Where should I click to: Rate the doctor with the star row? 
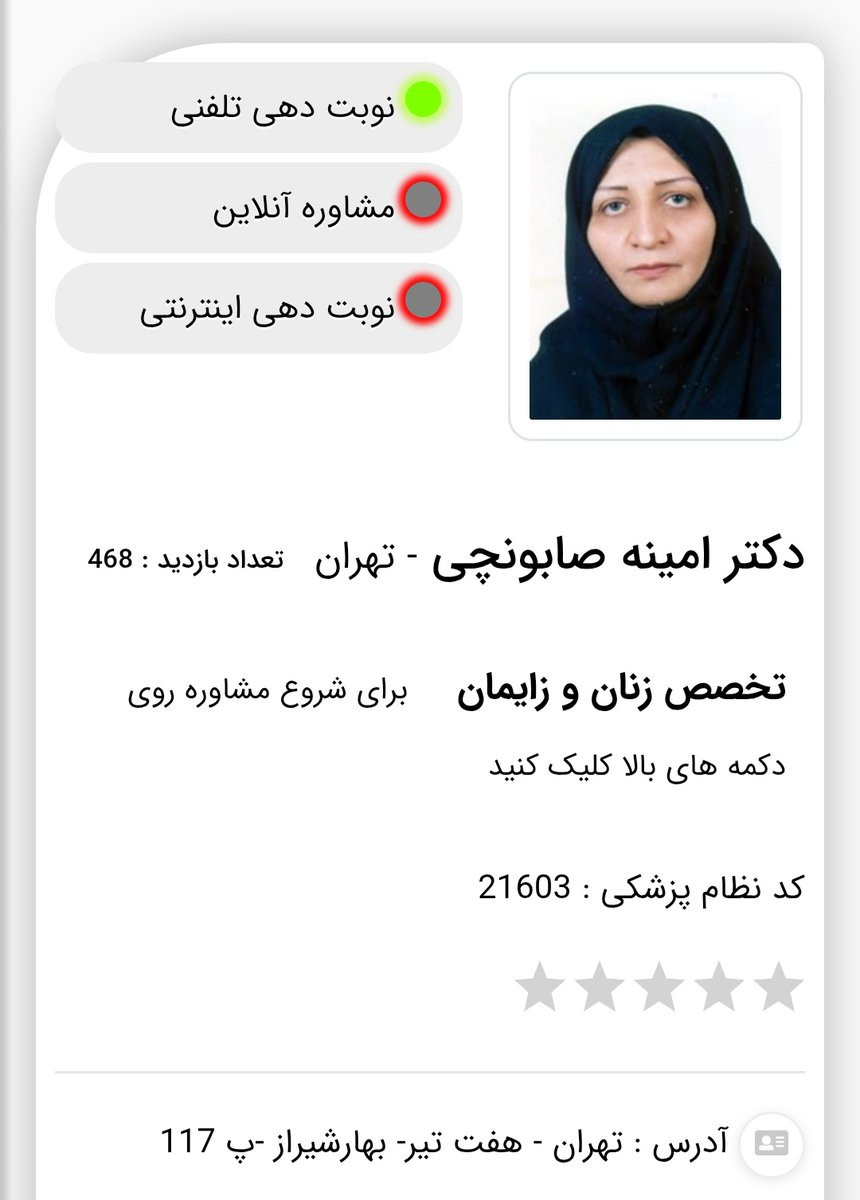click(660, 988)
